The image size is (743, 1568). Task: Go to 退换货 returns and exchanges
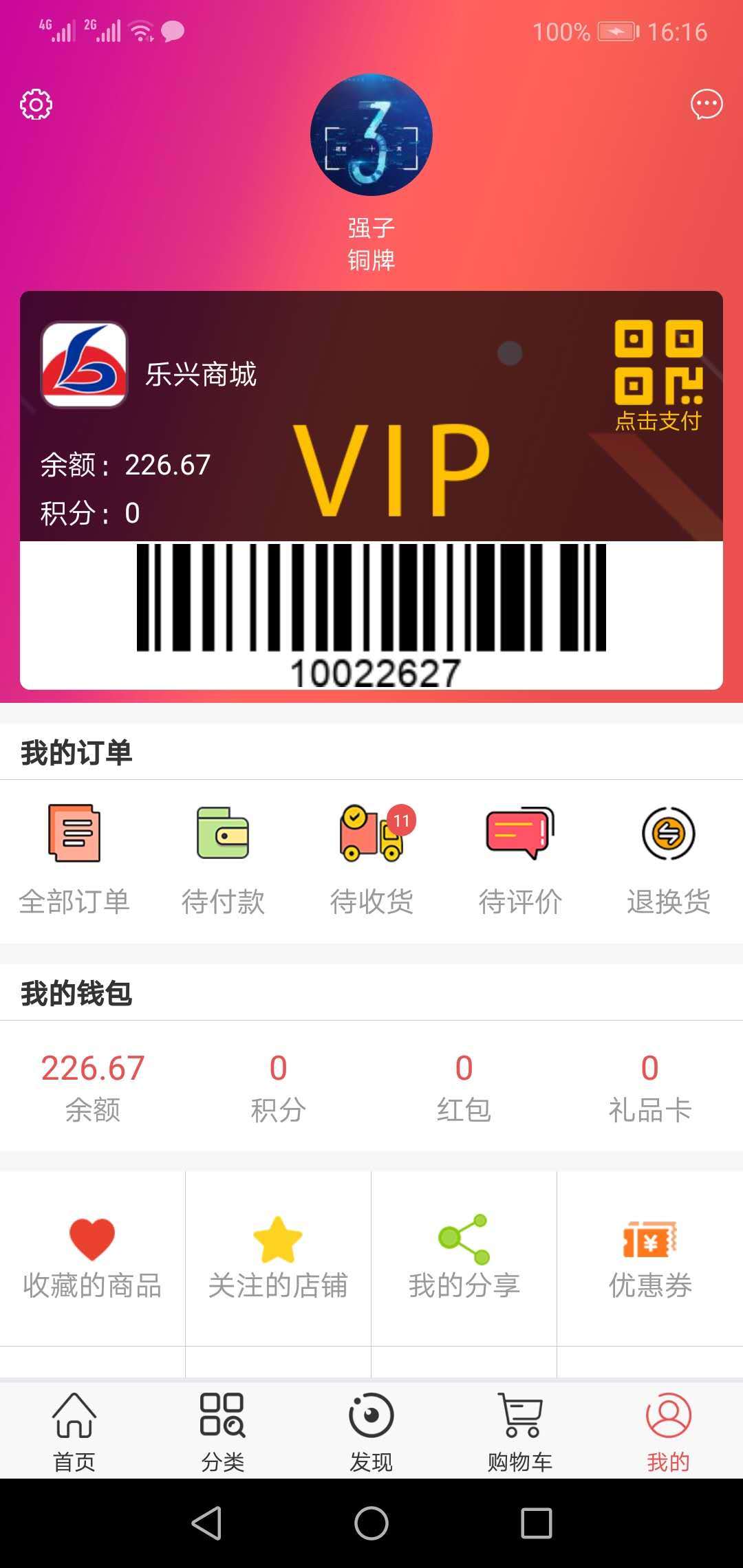pyautogui.click(x=669, y=860)
